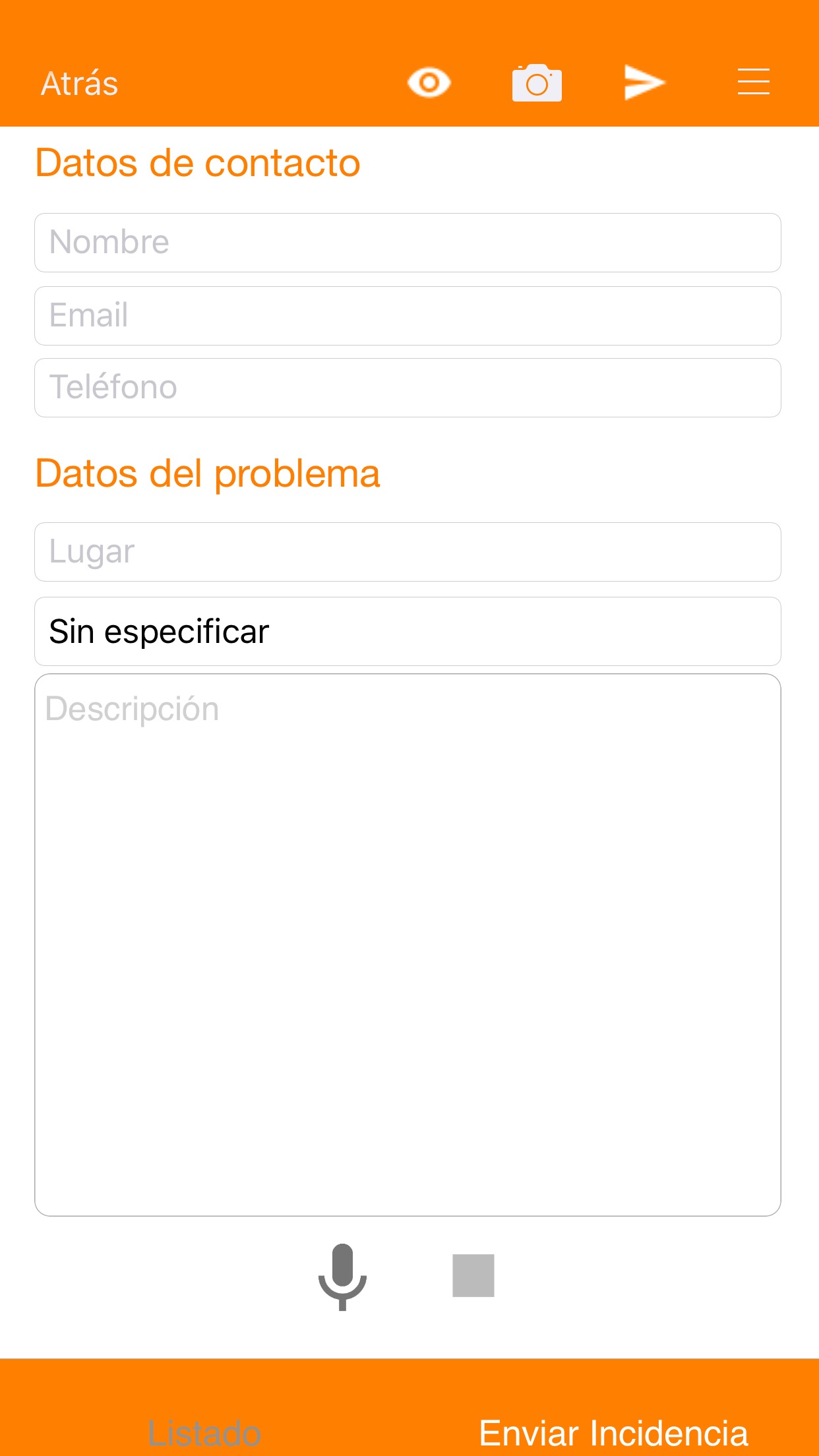Tap the Descripción text area
Image resolution: width=819 pixels, height=1456 pixels.
tap(408, 944)
